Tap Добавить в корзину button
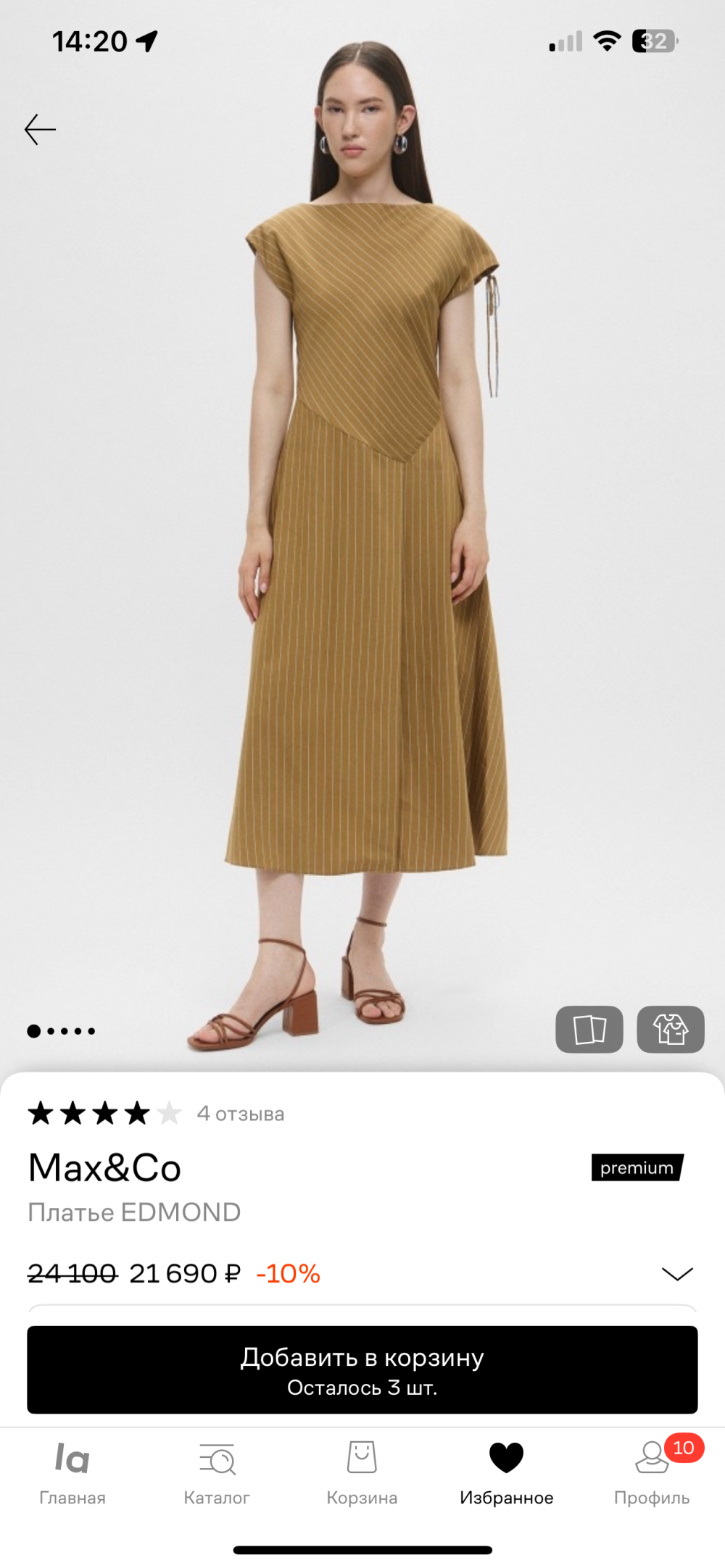725x1568 pixels. tap(362, 1369)
